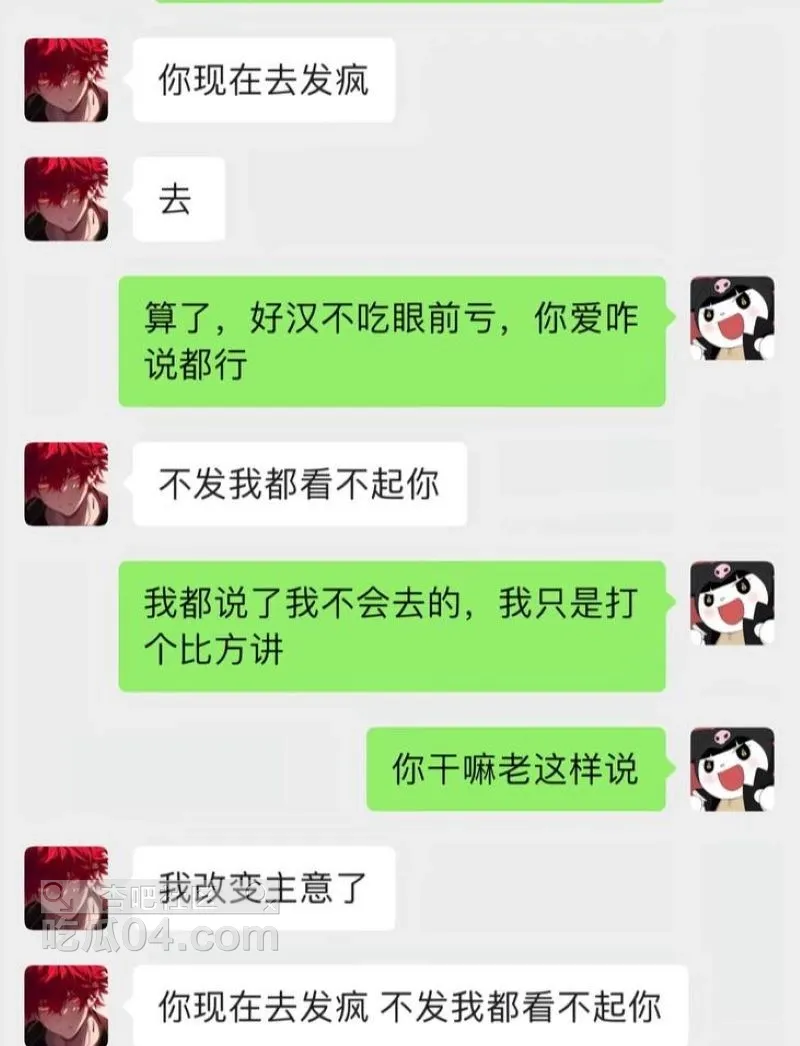Open panda avatar beside "算了，好汉不吃眼前亏"
The height and width of the screenshot is (1046, 800).
pyautogui.click(x=732, y=319)
